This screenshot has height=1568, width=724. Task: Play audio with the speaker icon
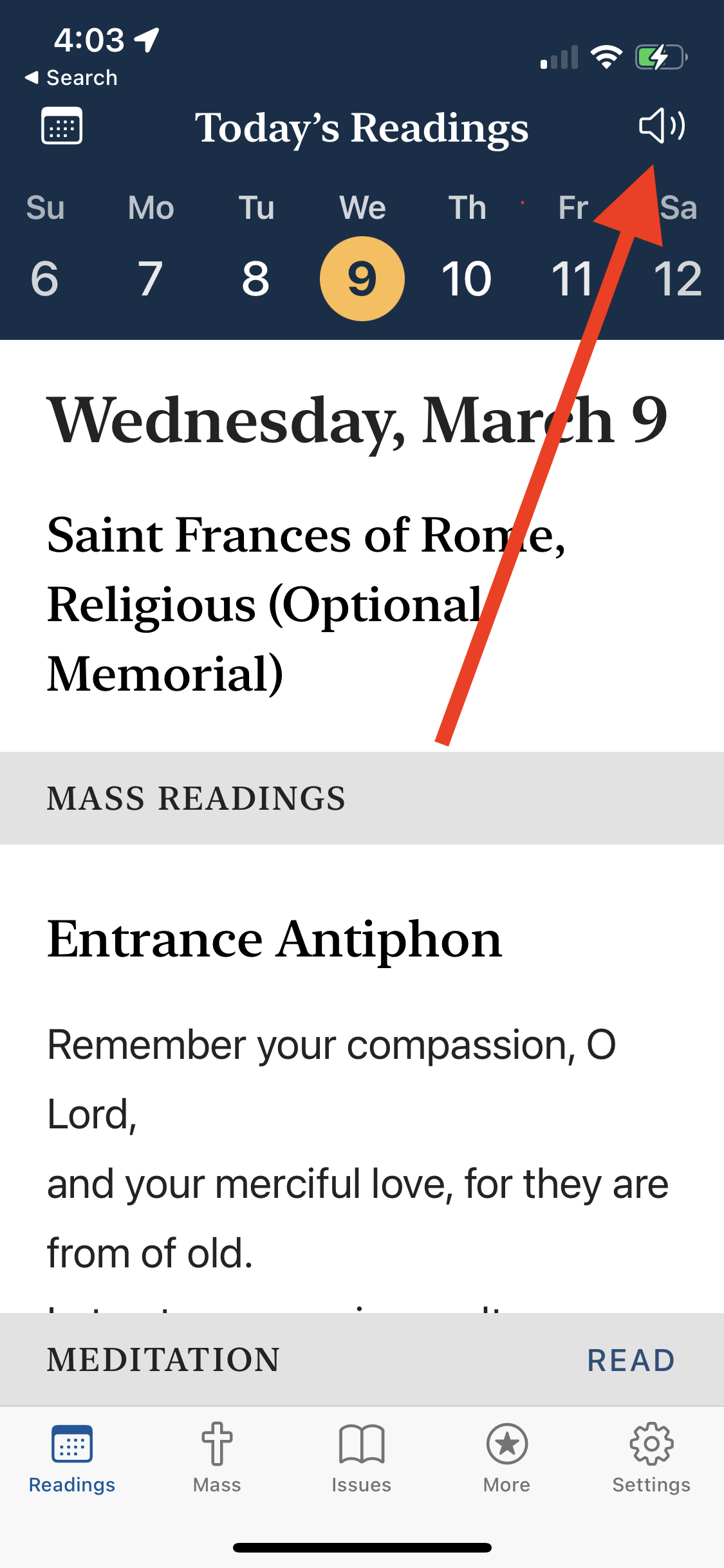[662, 125]
